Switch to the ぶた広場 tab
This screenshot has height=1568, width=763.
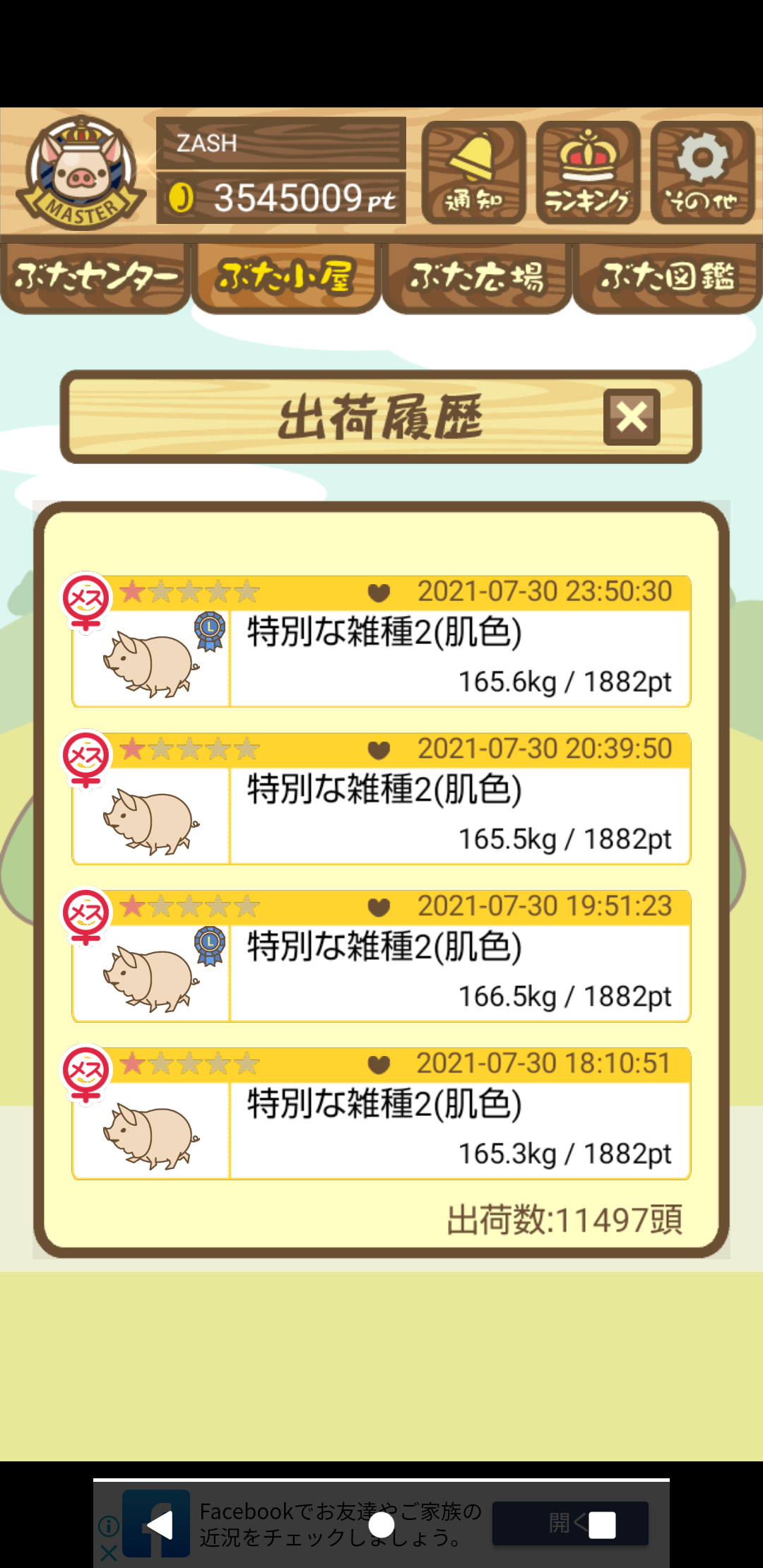pyautogui.click(x=477, y=278)
